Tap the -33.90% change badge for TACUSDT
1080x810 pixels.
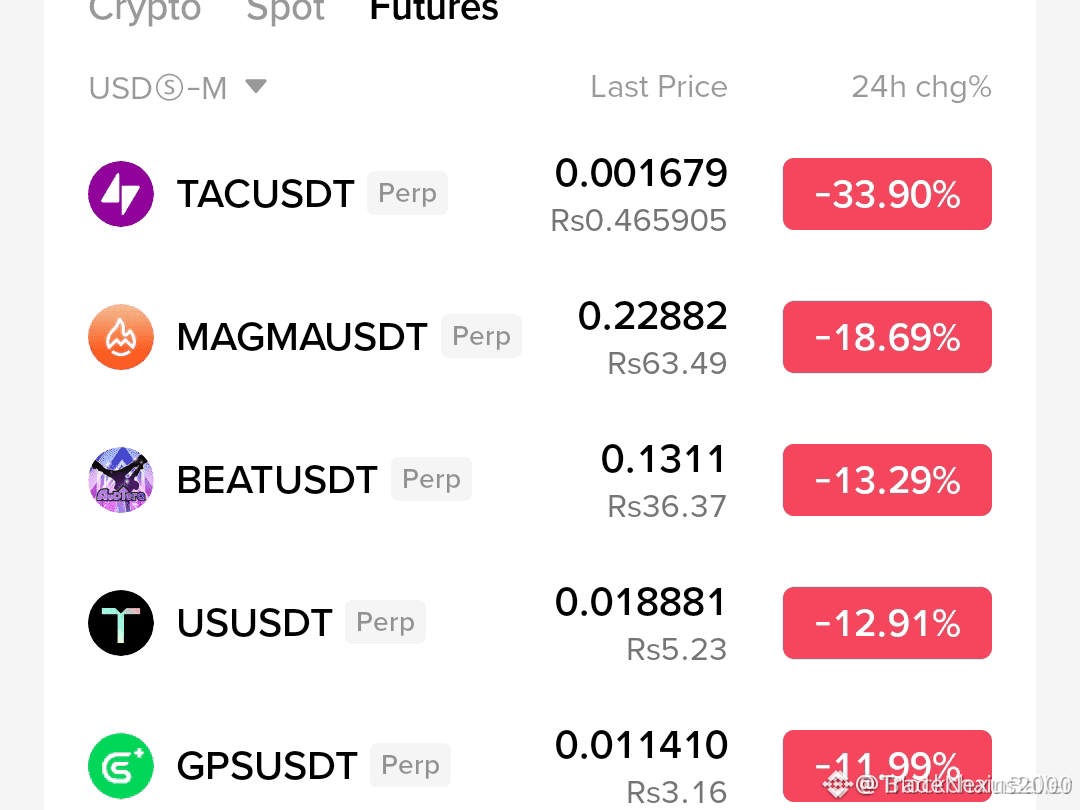click(887, 194)
